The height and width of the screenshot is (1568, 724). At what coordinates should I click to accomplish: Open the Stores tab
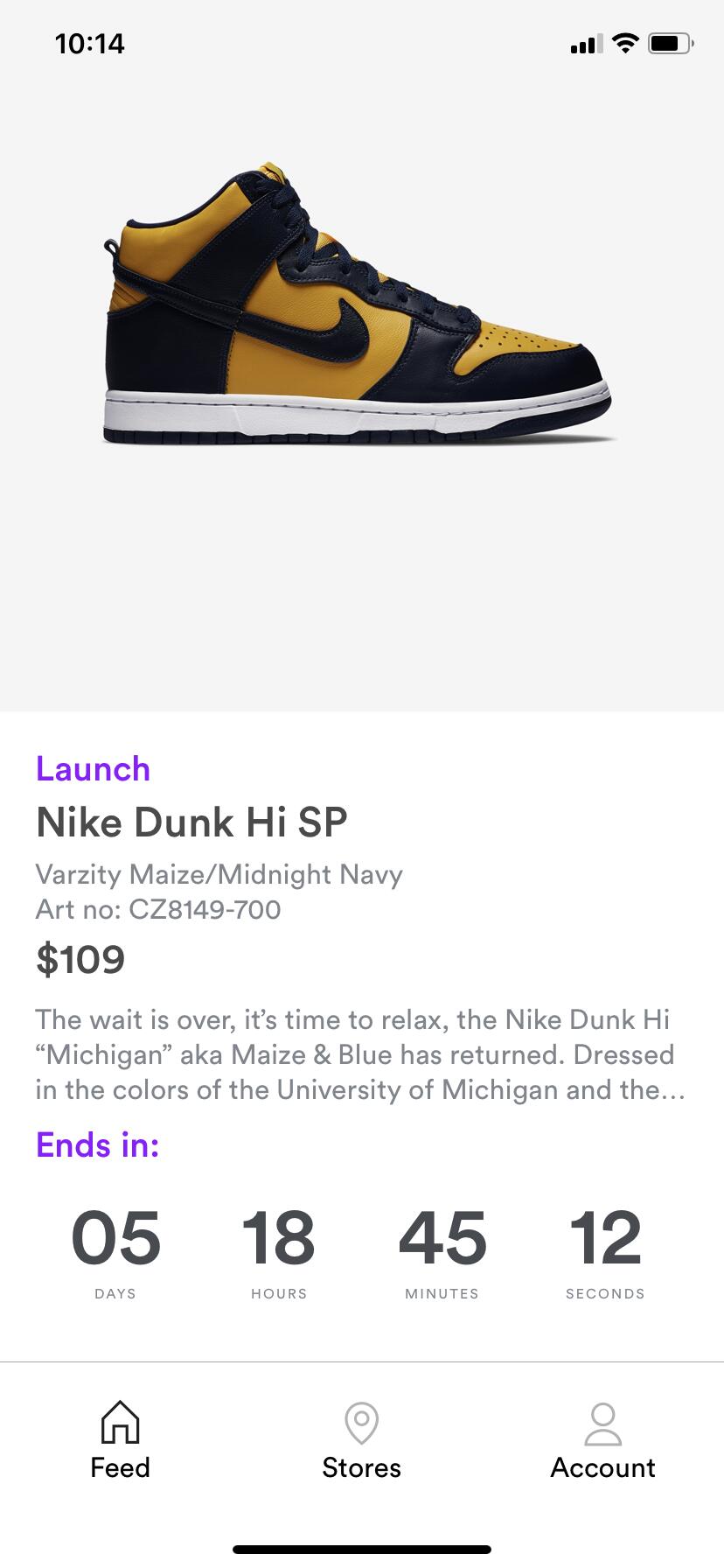click(x=361, y=1441)
